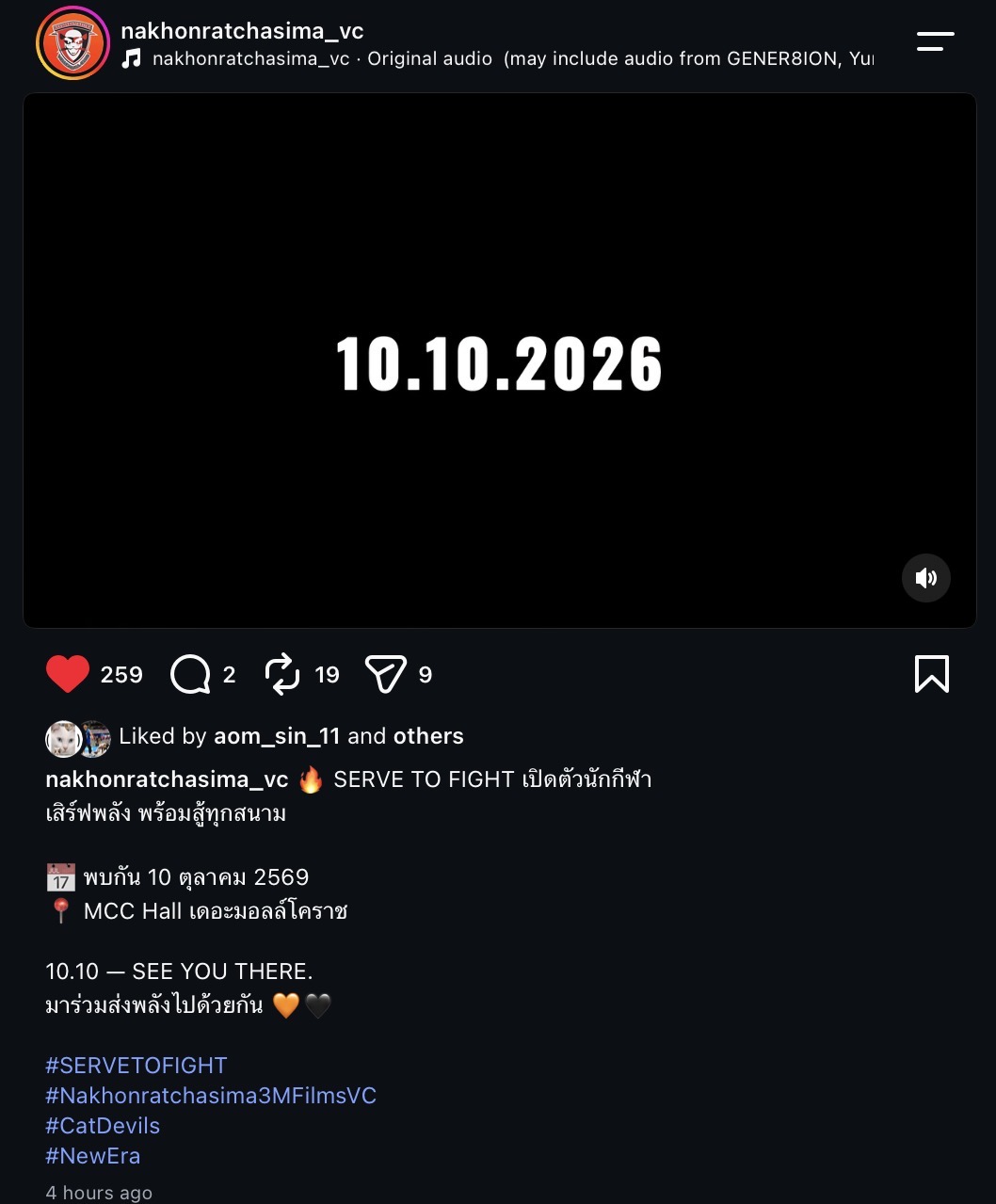
Task: Open the #Nakhonratchasima3MFilmsVC hashtag
Action: click(211, 1096)
